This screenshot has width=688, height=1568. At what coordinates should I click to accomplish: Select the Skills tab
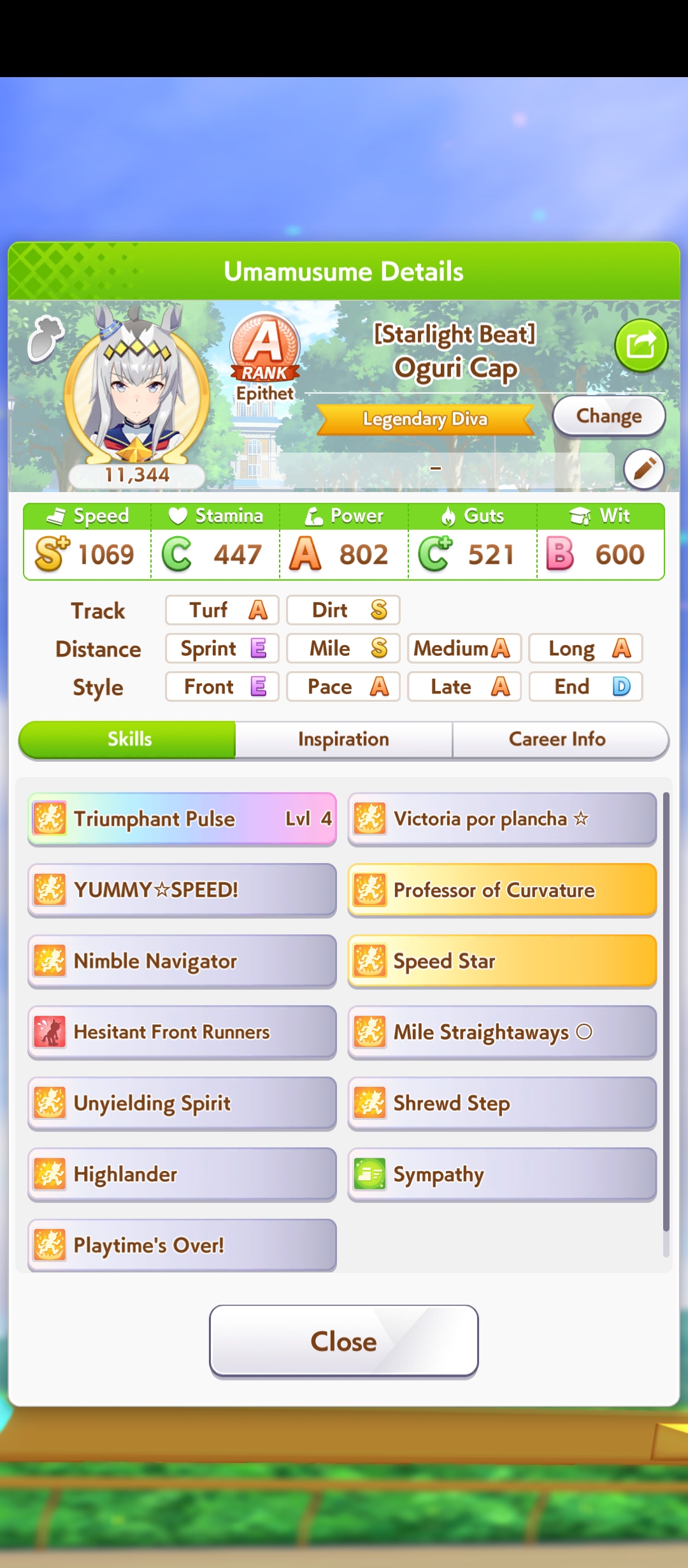point(127,739)
